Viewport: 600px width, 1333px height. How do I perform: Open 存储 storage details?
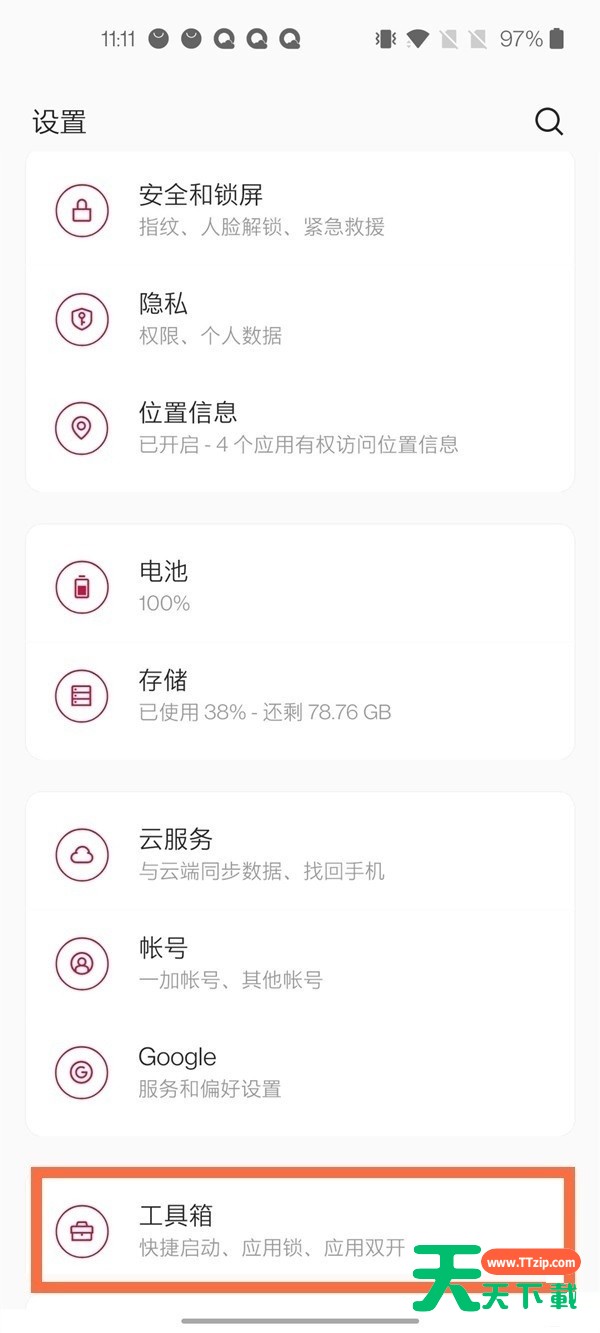point(300,695)
